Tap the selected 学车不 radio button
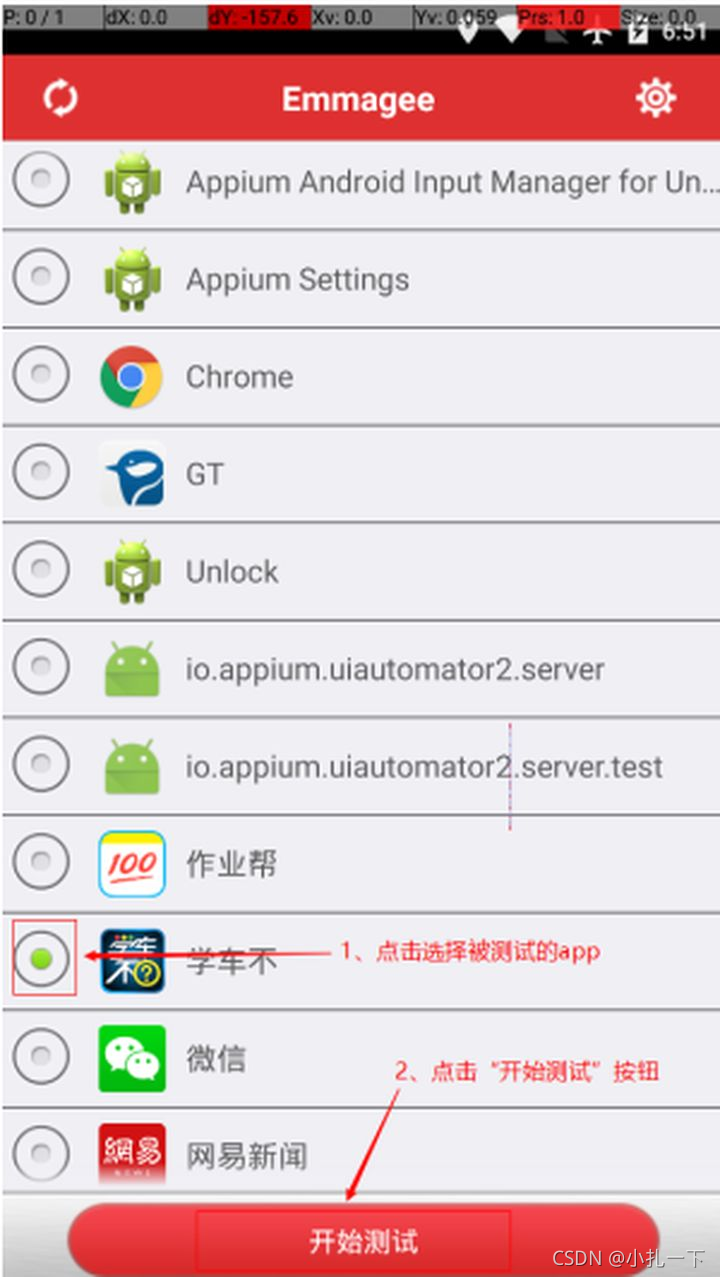Viewport: 720px width, 1277px height. tap(42, 958)
